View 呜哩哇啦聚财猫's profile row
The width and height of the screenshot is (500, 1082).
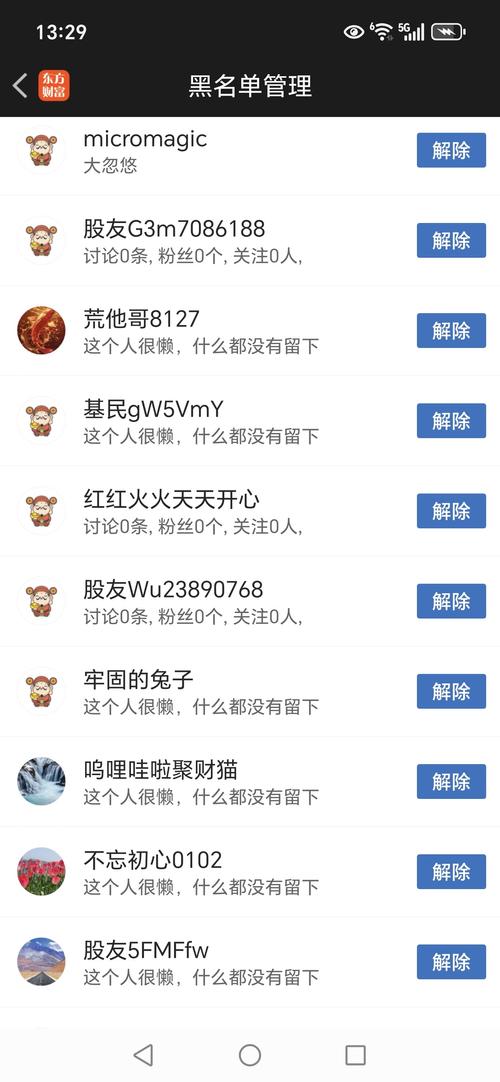[x=207, y=782]
